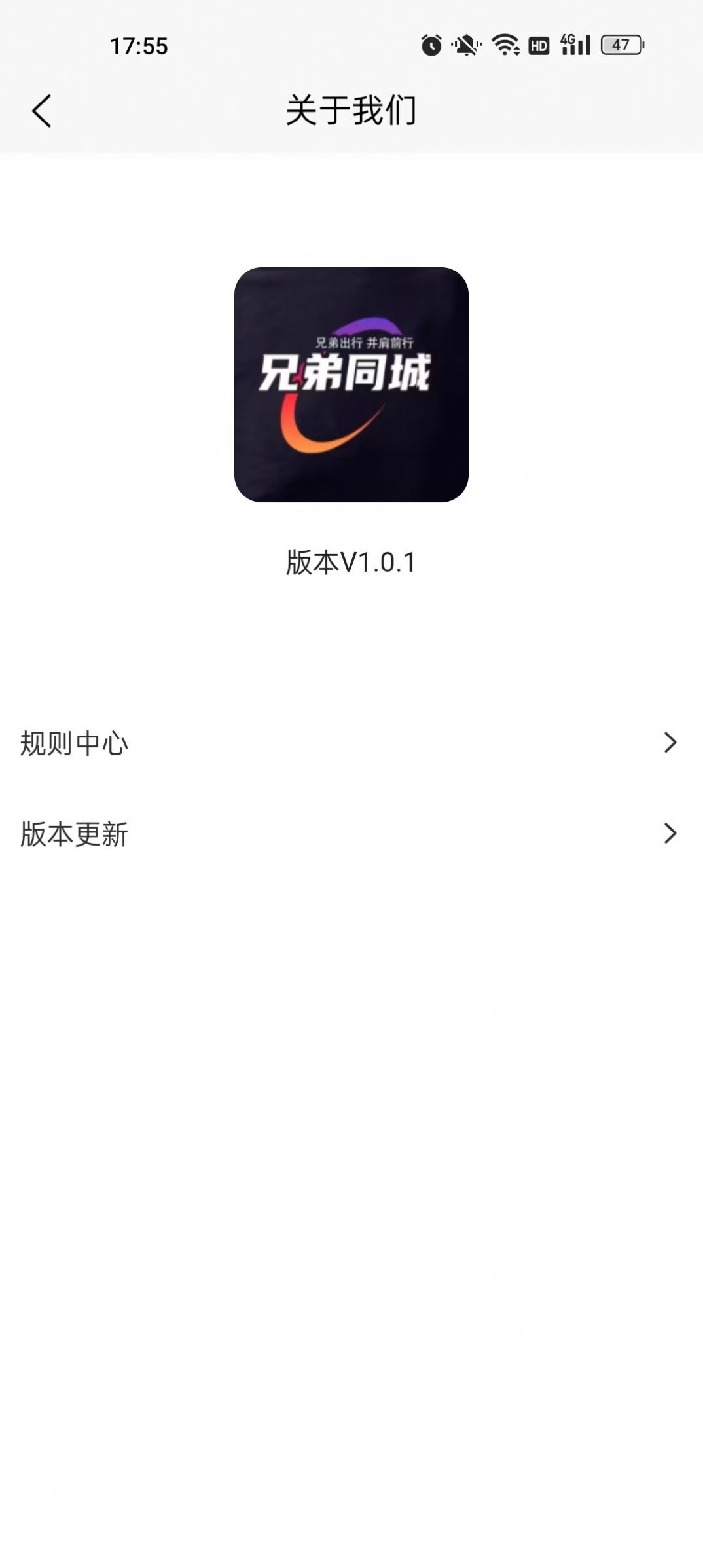Open the 规则中心 row

pos(351,743)
